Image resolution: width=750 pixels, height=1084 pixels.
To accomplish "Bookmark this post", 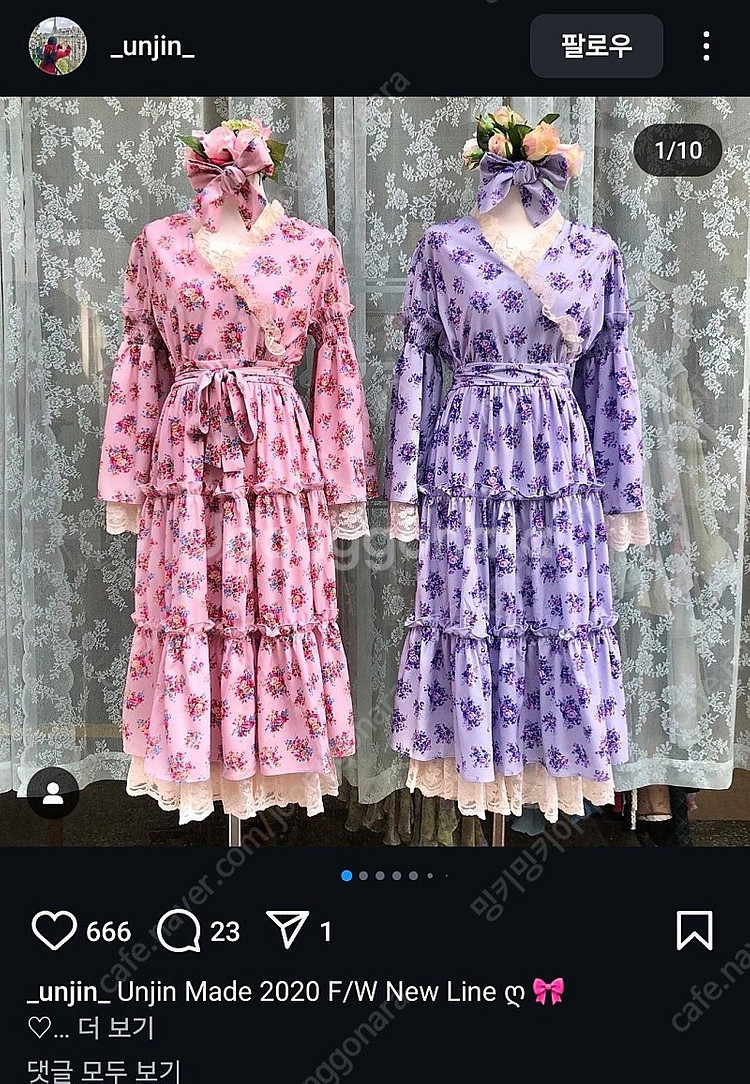I will point(694,930).
